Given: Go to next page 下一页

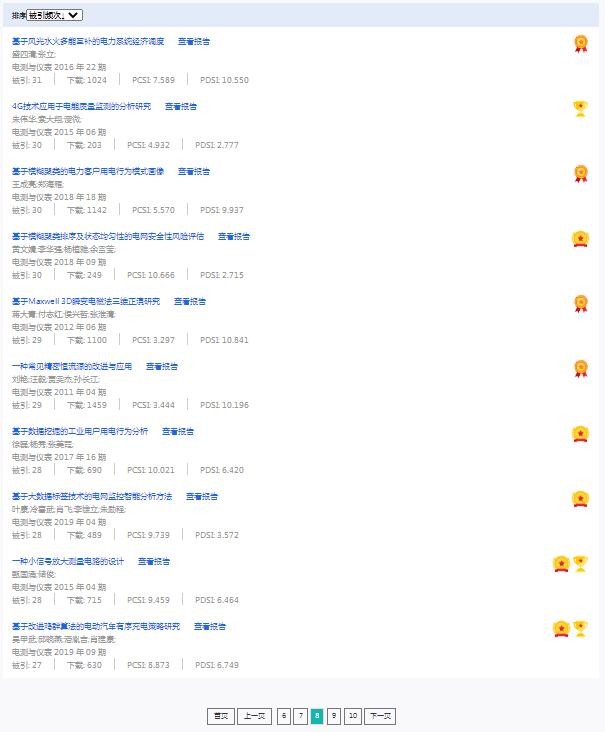Looking at the screenshot, I should [x=380, y=716].
